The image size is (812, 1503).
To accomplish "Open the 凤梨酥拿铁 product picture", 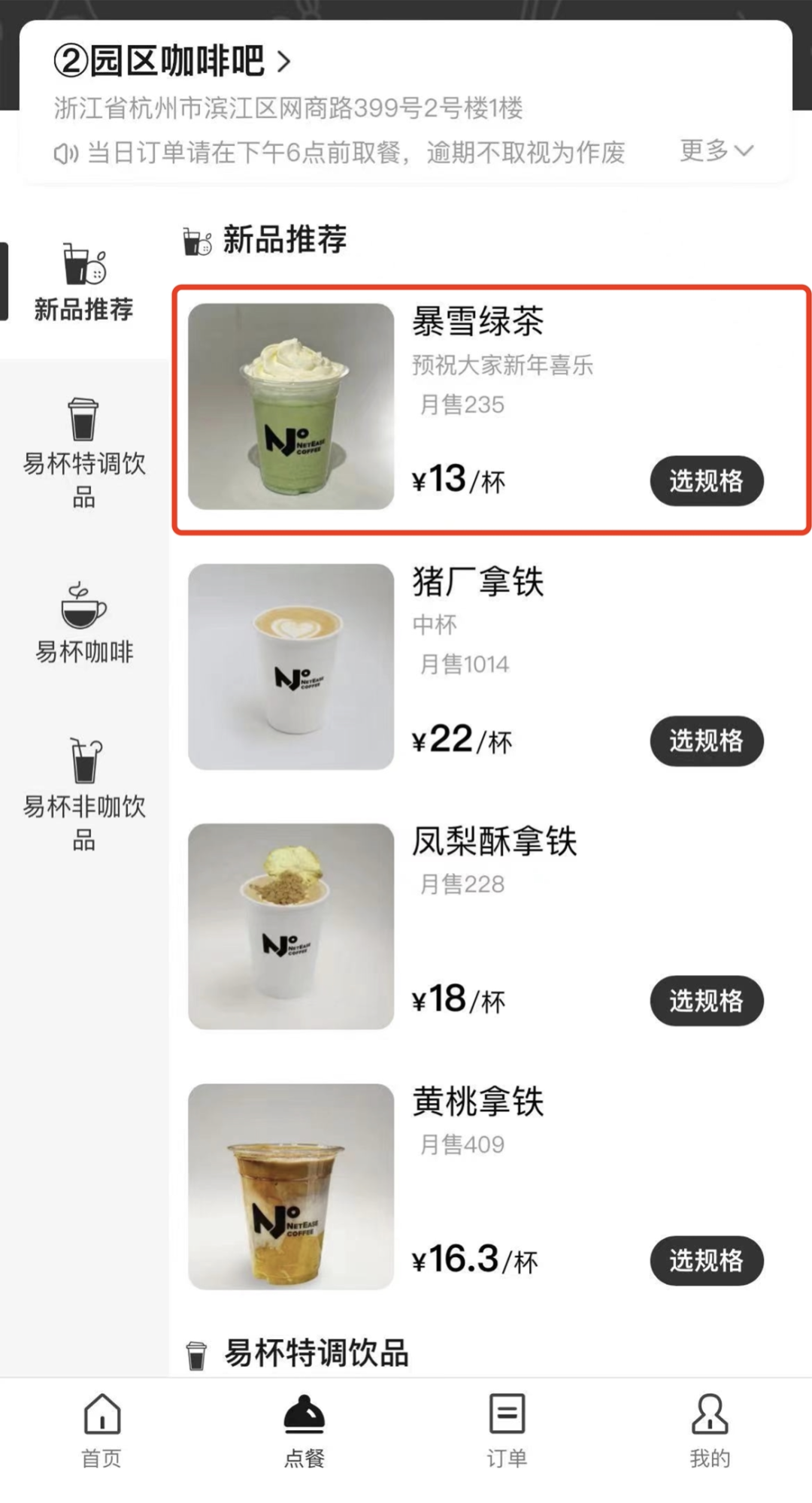I will 291,926.
